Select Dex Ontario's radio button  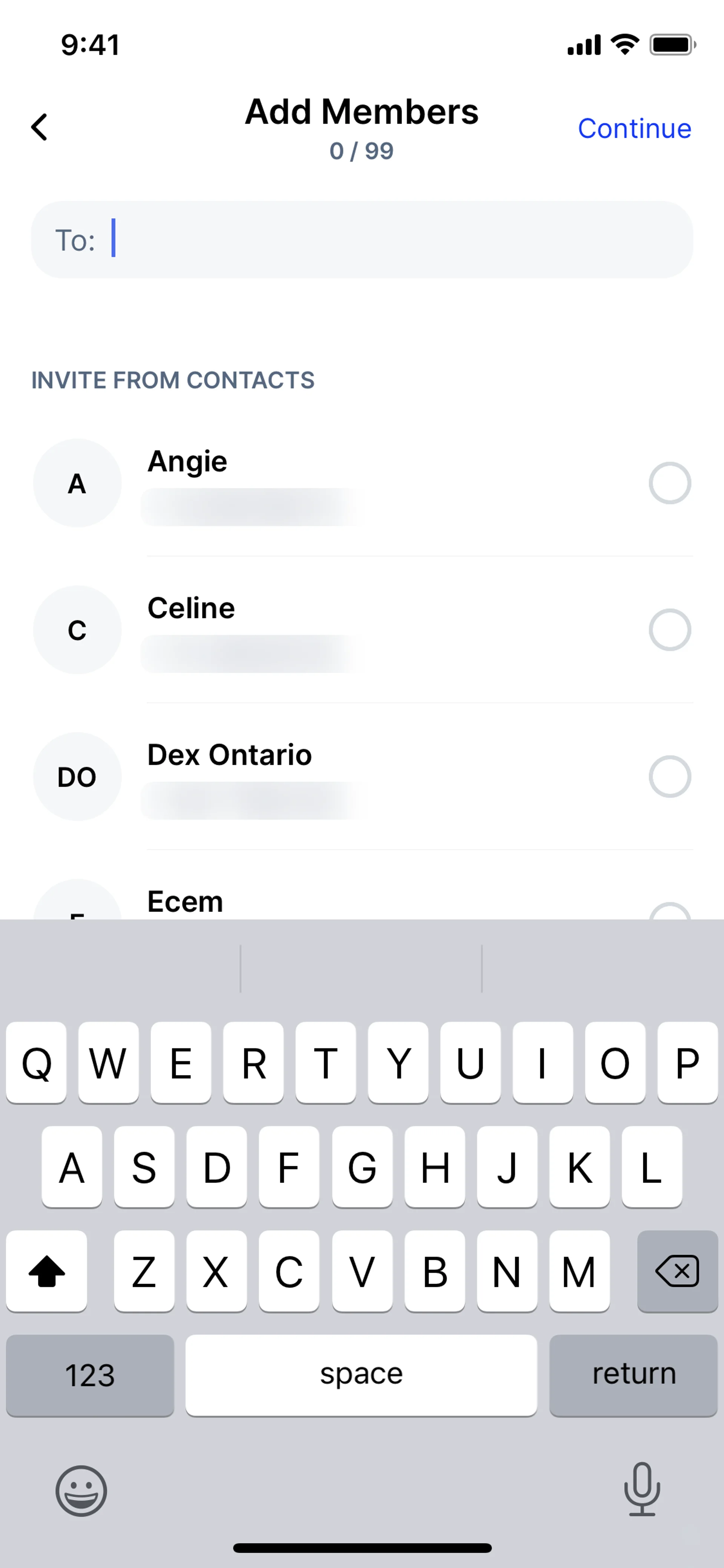669,777
